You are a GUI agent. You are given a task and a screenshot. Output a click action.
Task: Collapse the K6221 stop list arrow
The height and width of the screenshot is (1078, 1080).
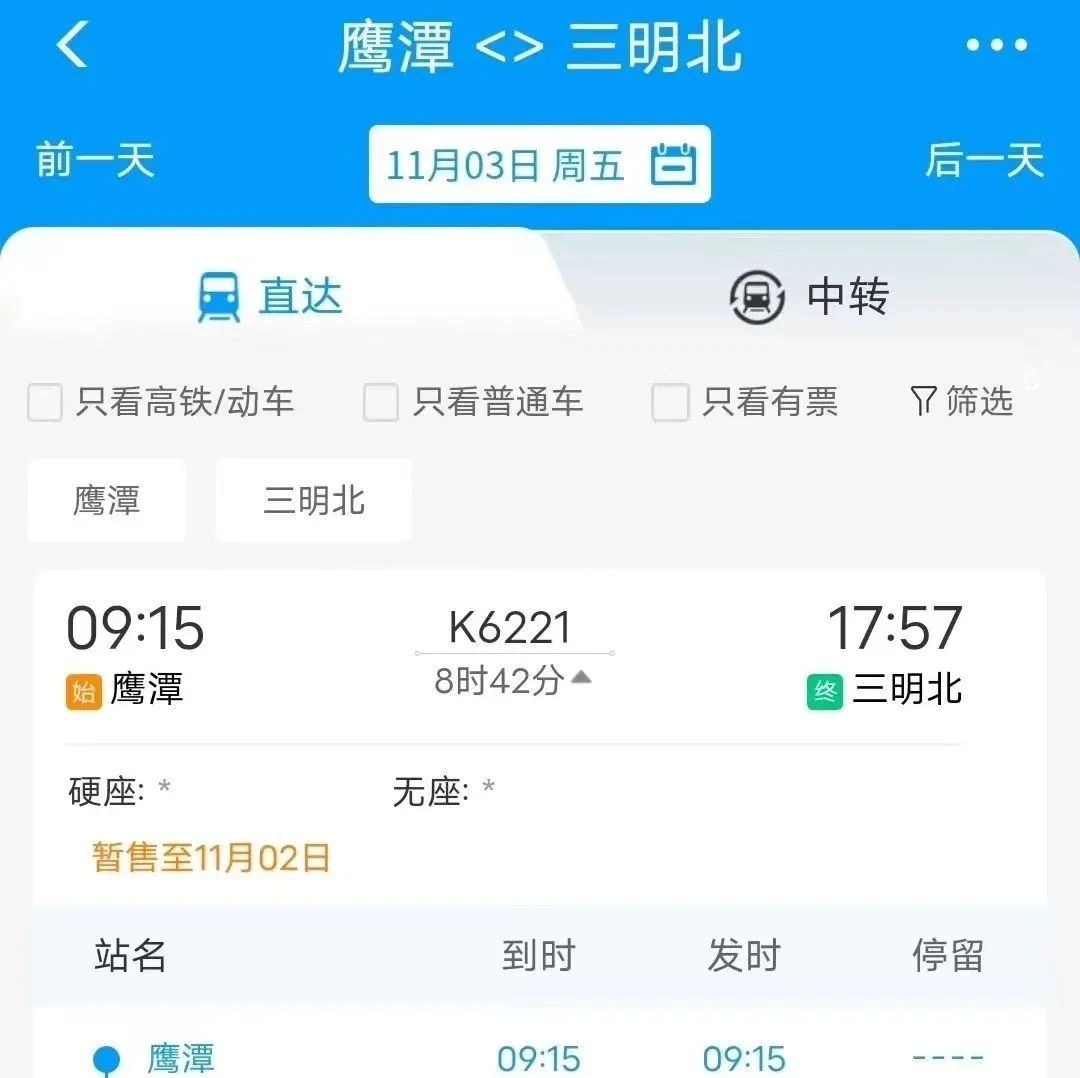click(x=581, y=678)
